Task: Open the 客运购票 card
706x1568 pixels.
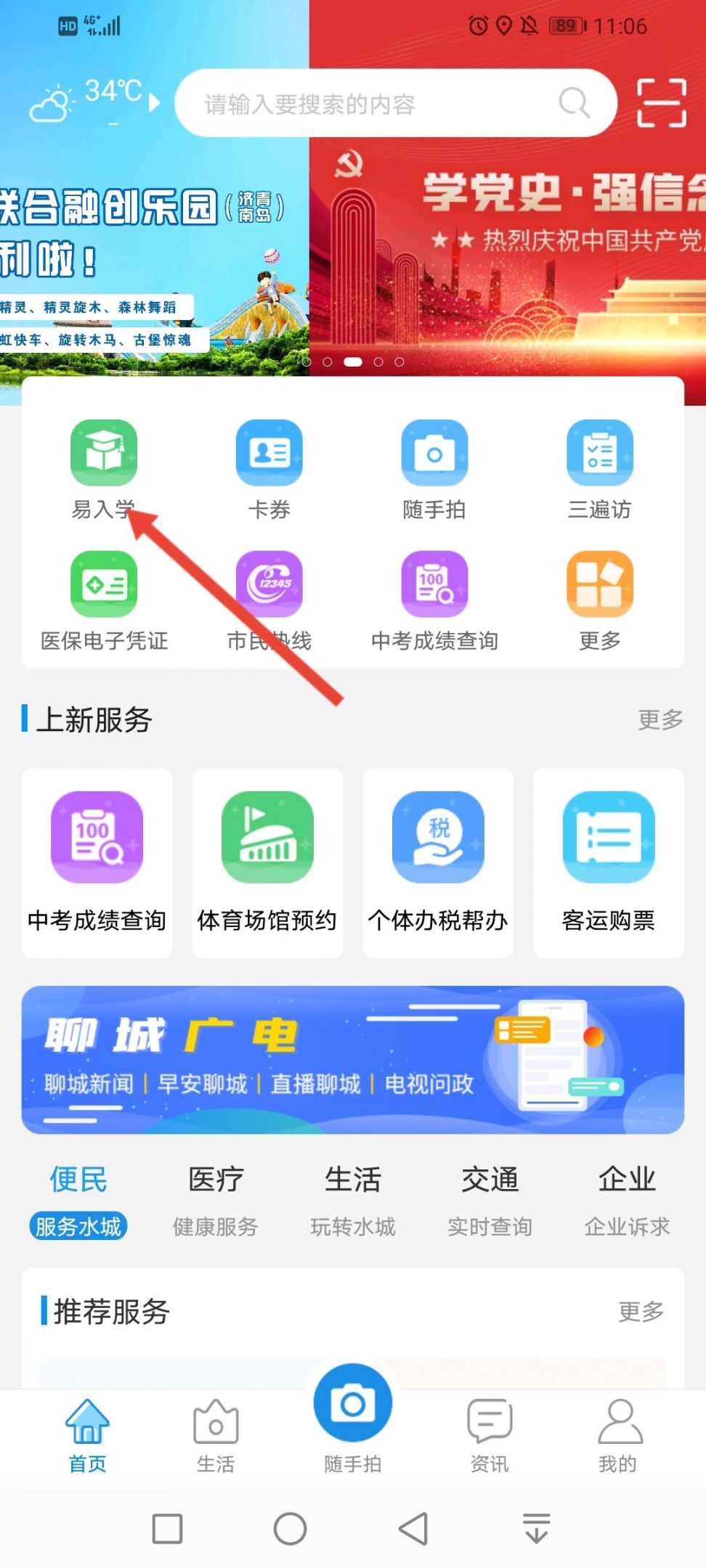Action: coord(609,862)
